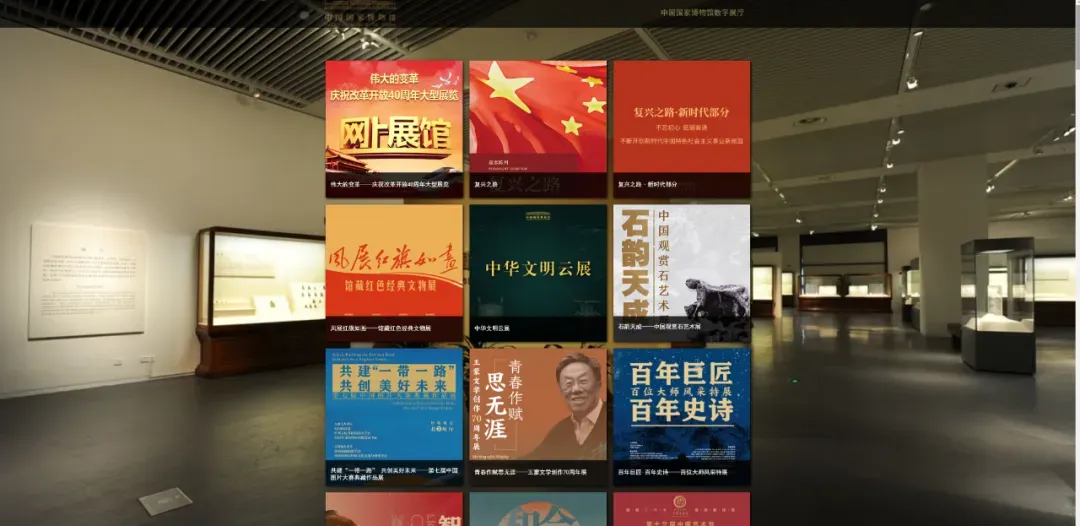Open the 中华文明云展 tile
The width and height of the screenshot is (1080, 526).
[538, 271]
